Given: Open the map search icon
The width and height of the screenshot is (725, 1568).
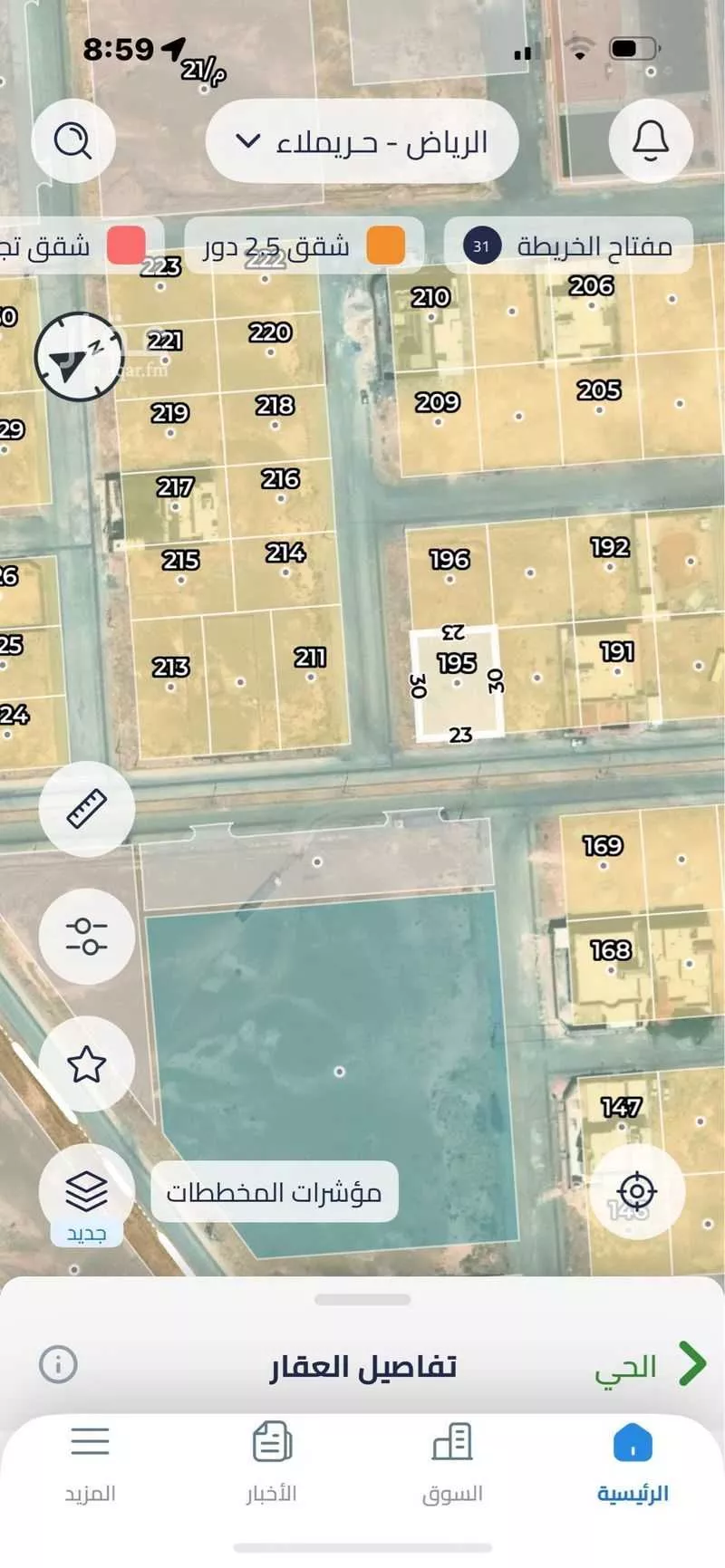Looking at the screenshot, I should coord(72,141).
